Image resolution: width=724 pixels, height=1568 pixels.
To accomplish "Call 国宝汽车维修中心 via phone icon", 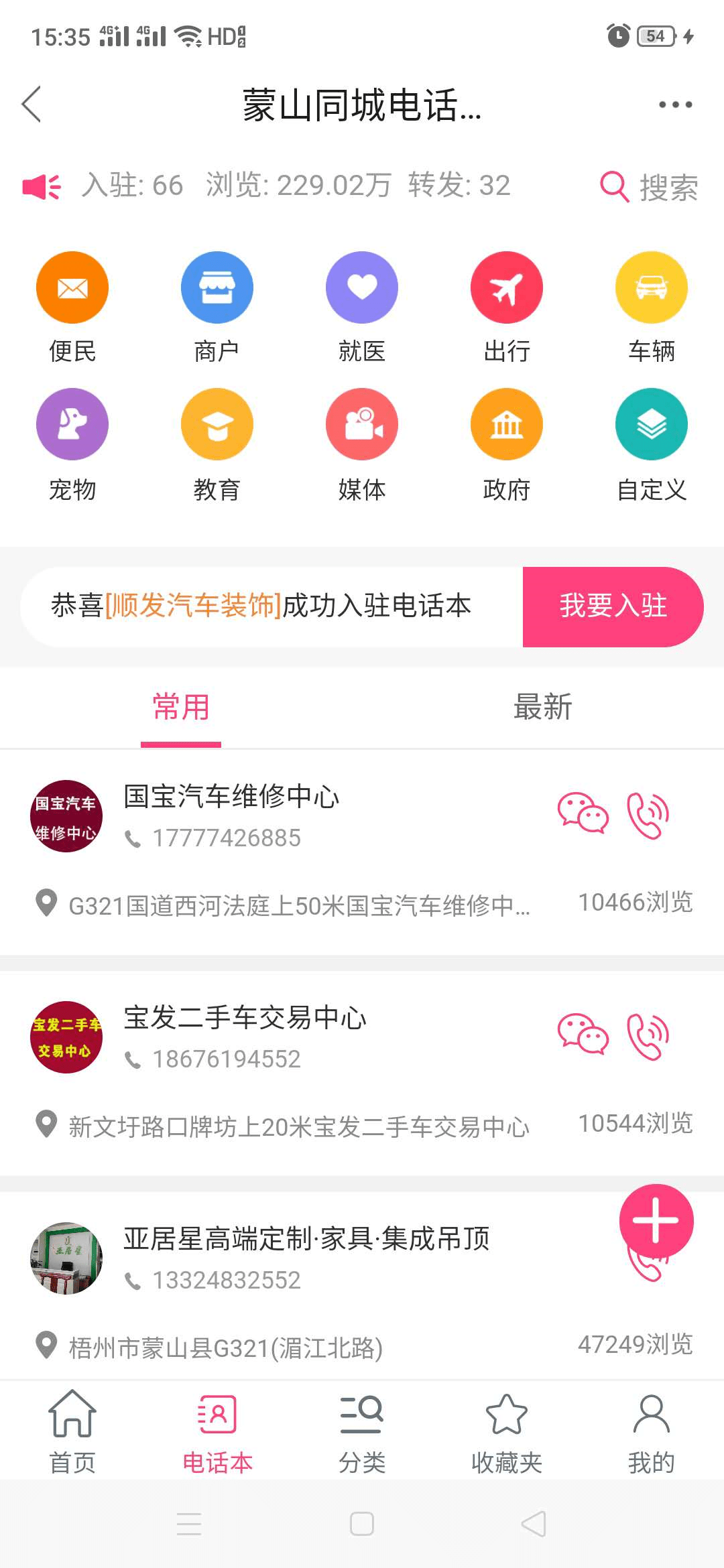I will [648, 815].
